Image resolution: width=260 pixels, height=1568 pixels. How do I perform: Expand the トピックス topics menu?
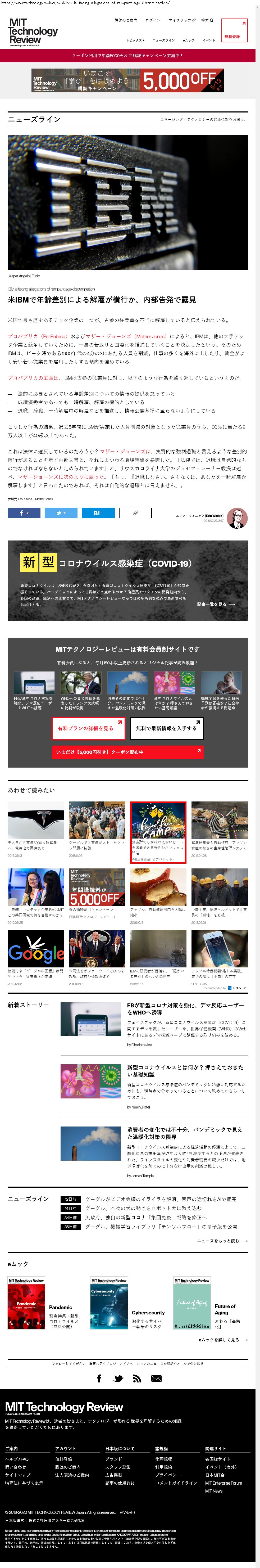pos(135,40)
